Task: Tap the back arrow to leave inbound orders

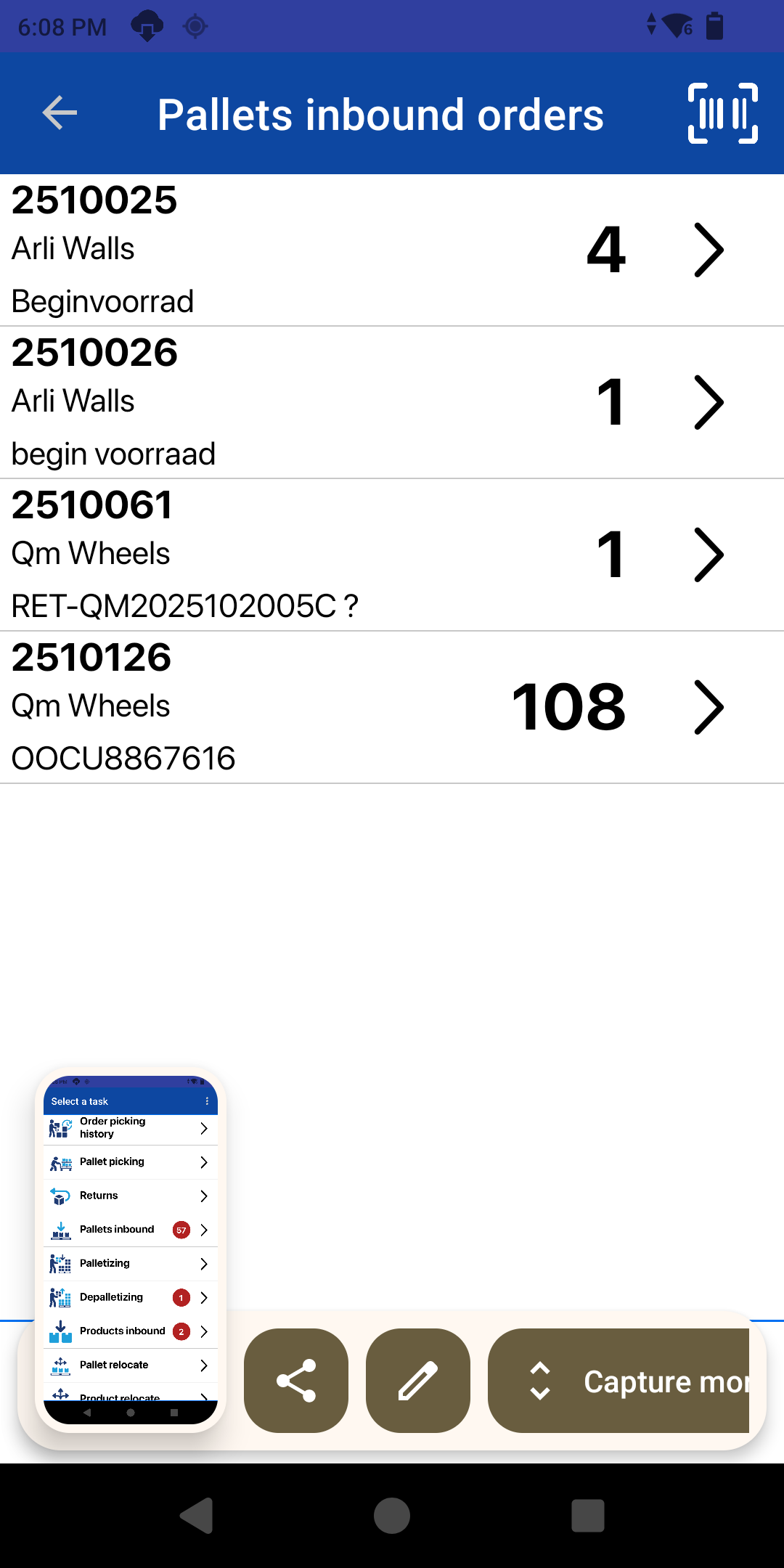Action: coord(58,113)
